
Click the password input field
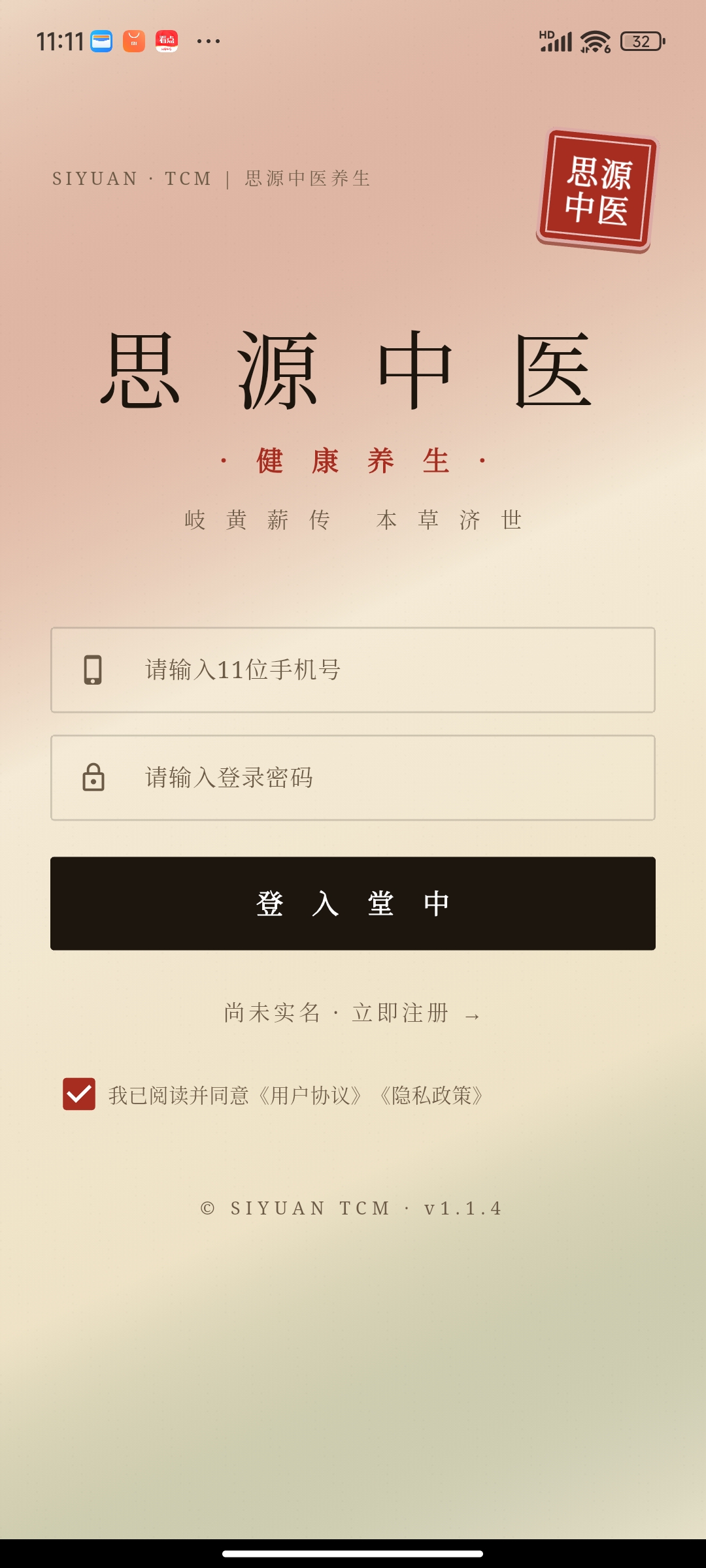pos(353,779)
